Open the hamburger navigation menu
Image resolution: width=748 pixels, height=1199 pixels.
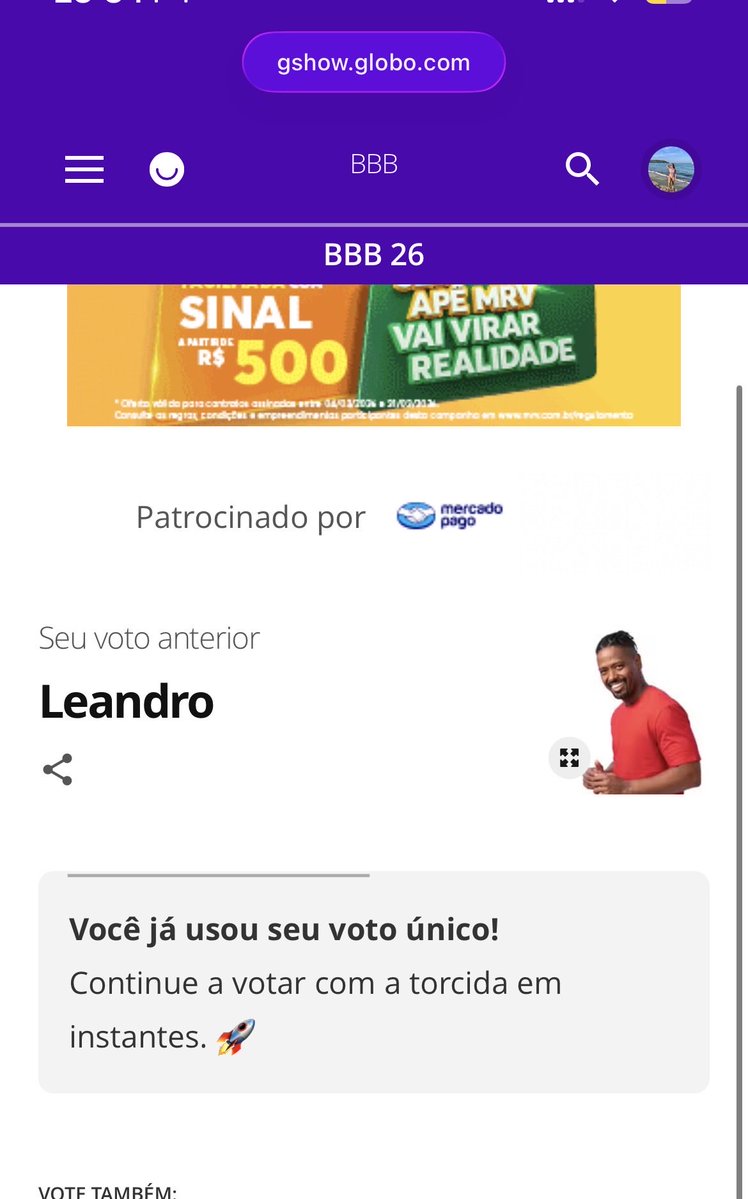coord(84,170)
